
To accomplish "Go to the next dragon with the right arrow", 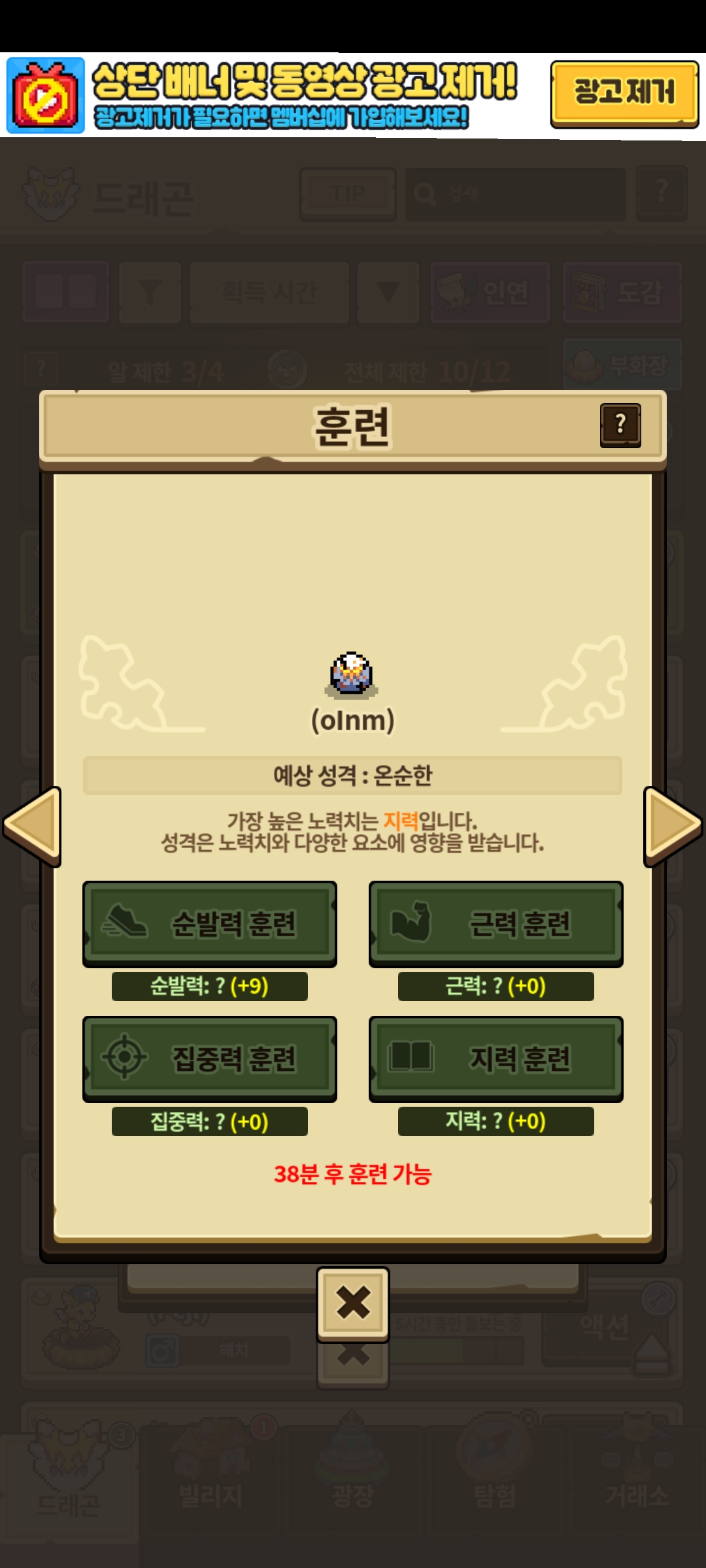I will pyautogui.click(x=673, y=826).
